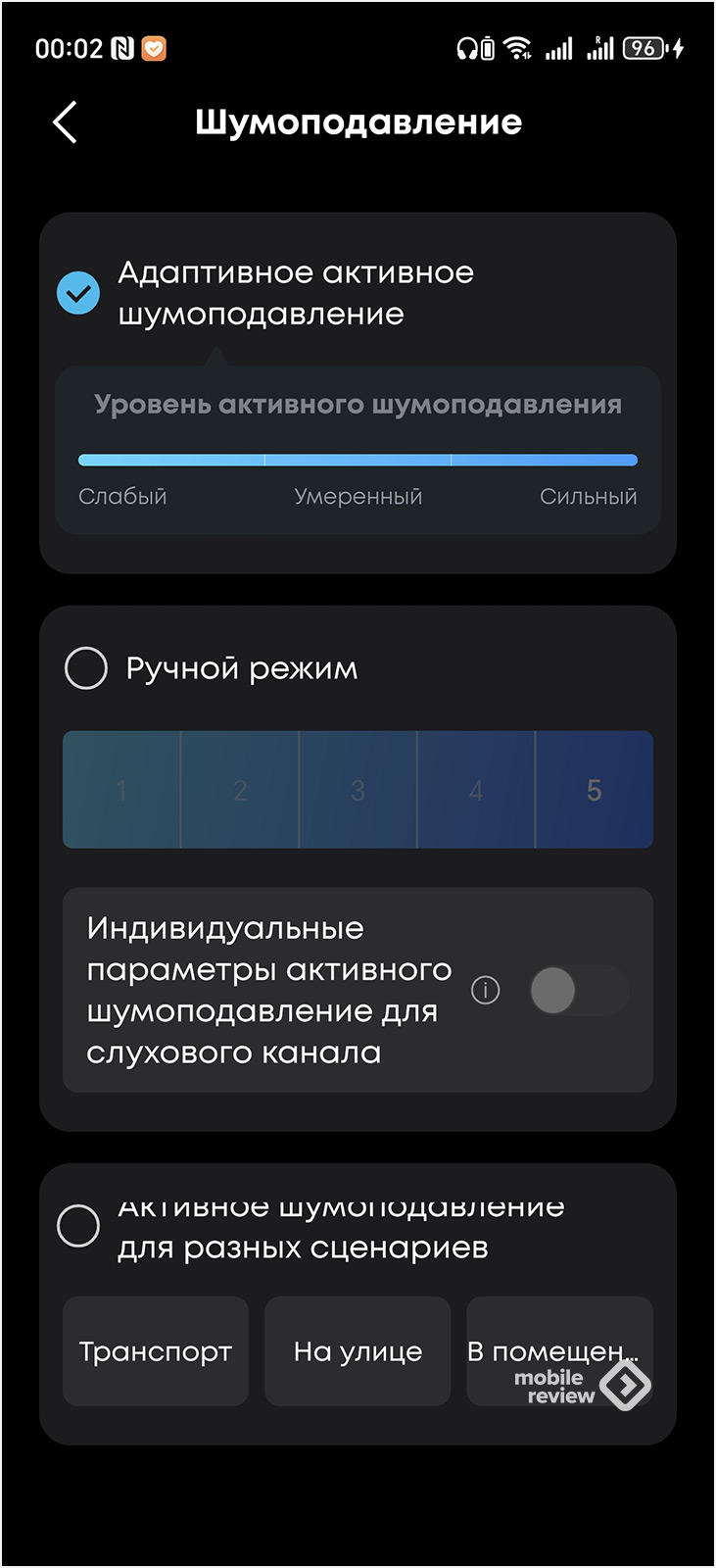Choose the В помещении scenario
Image resolution: width=716 pixels, height=1568 pixels.
point(558,1350)
